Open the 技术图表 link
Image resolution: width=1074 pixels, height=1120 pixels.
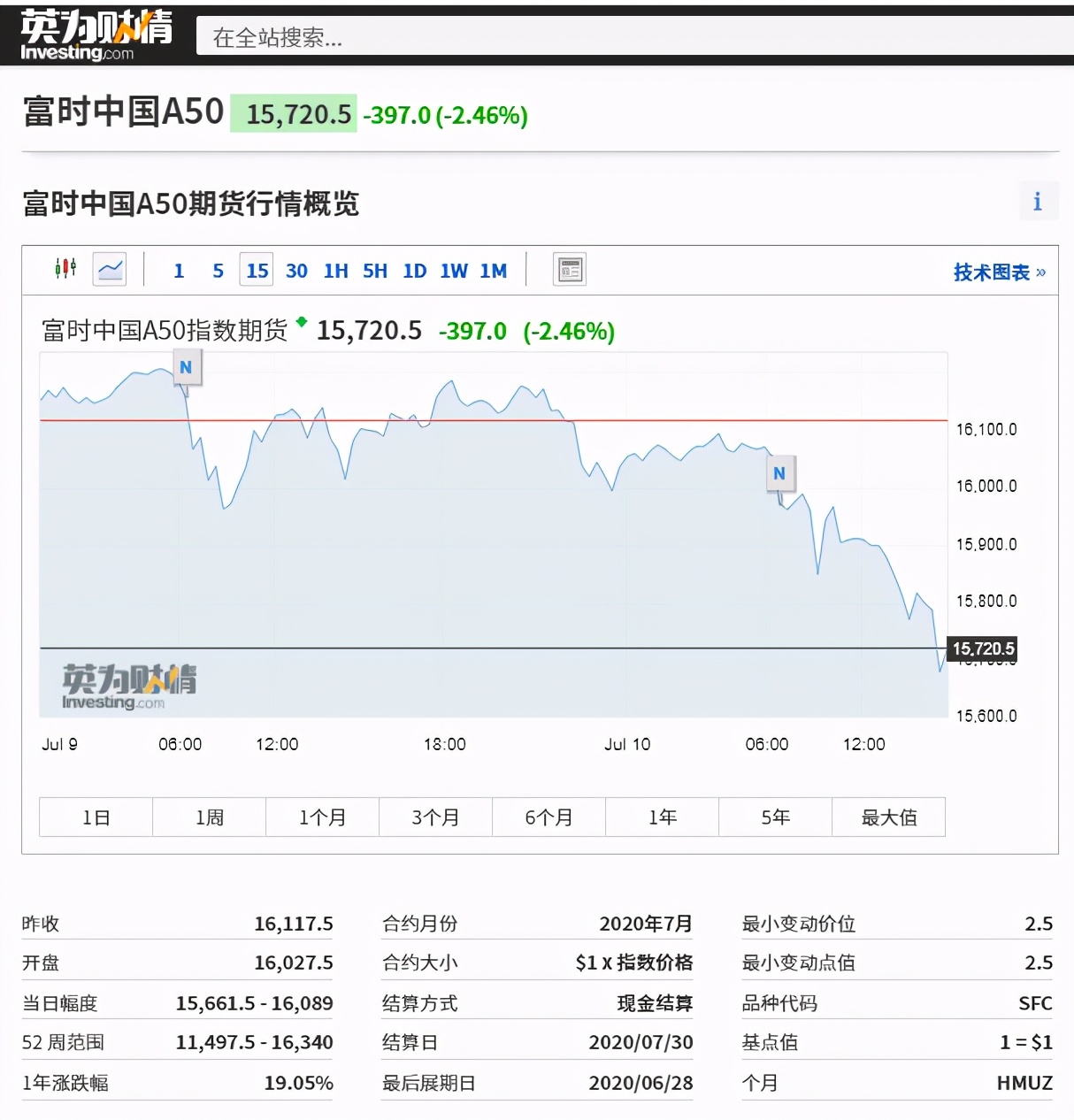pos(991,273)
